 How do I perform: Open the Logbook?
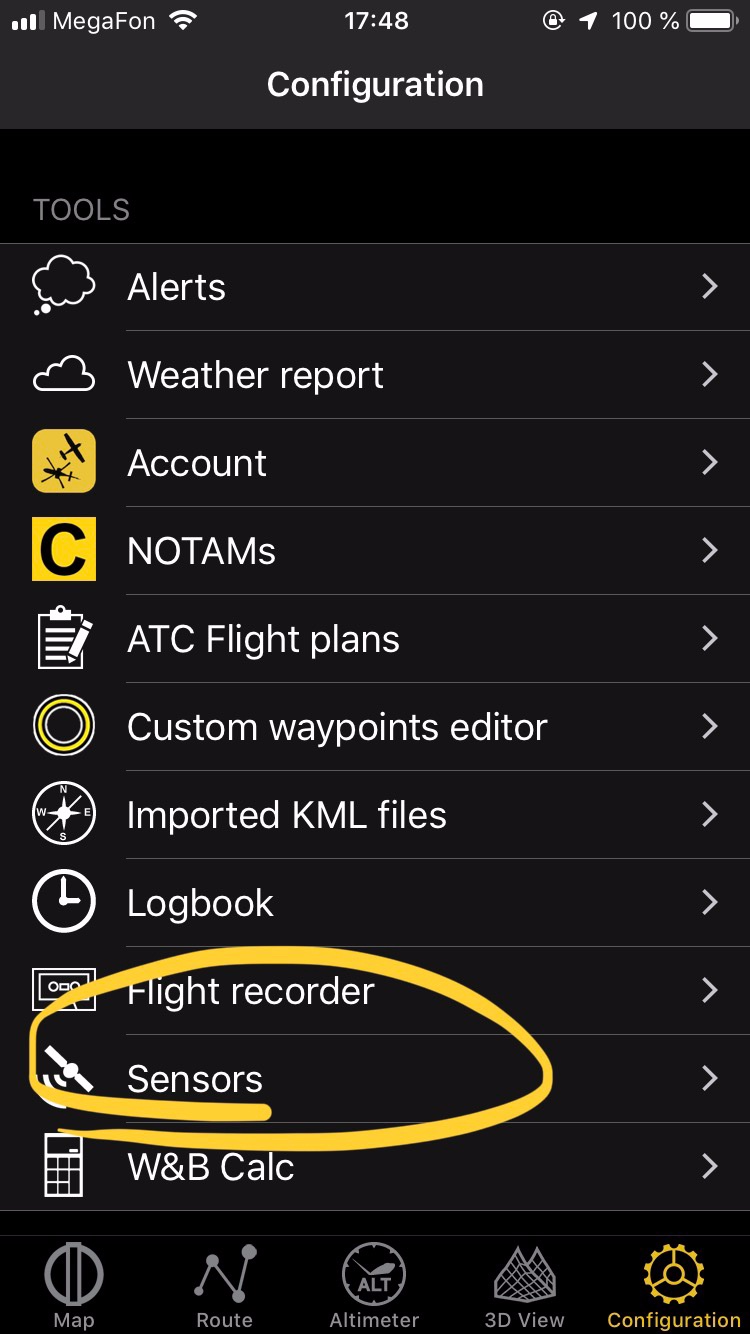[375, 904]
